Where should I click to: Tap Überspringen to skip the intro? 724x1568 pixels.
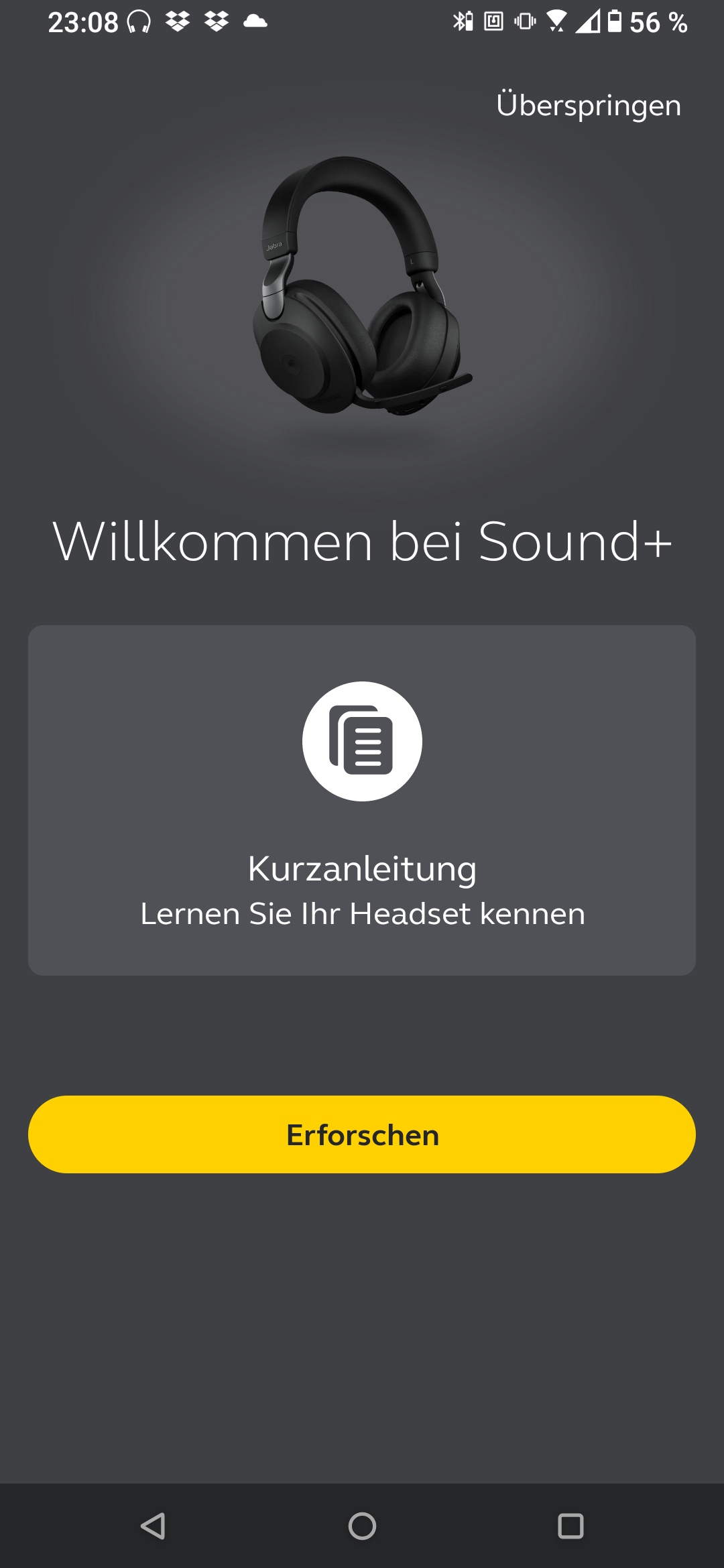[588, 106]
